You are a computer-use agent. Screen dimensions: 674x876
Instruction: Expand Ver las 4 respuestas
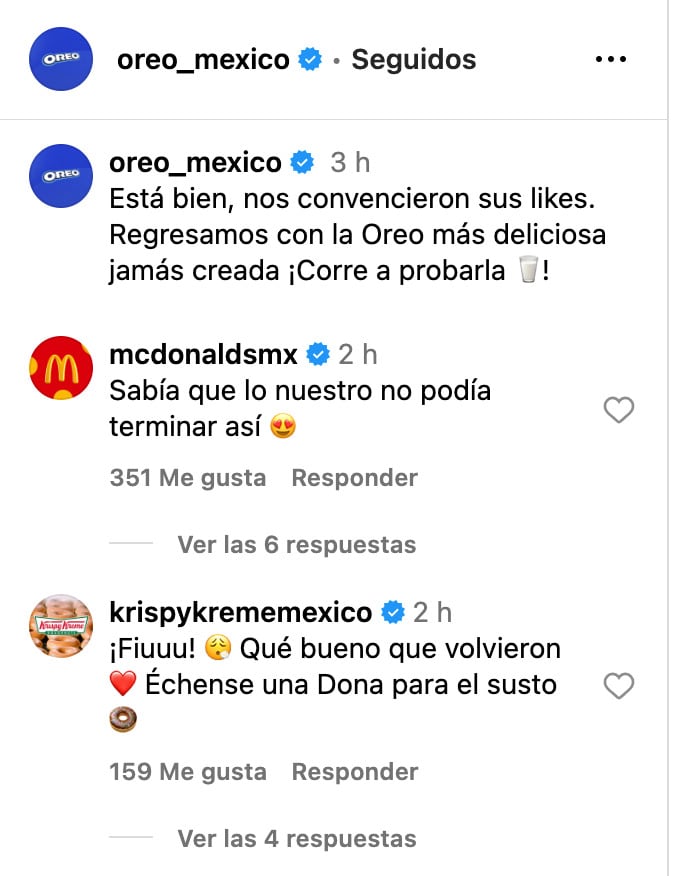pos(296,838)
